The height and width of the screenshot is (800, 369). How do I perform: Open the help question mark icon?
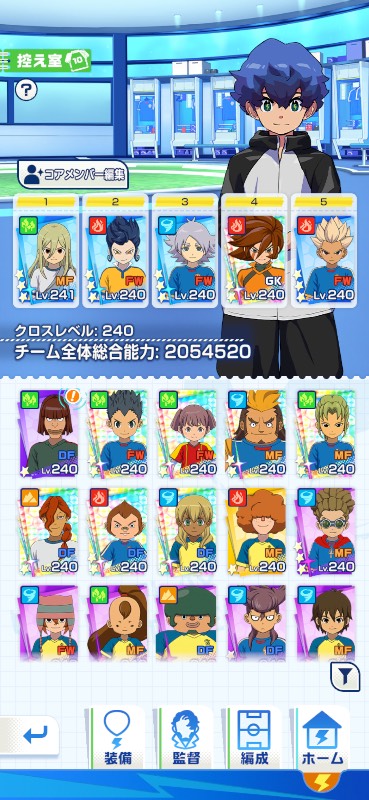pos(26,90)
